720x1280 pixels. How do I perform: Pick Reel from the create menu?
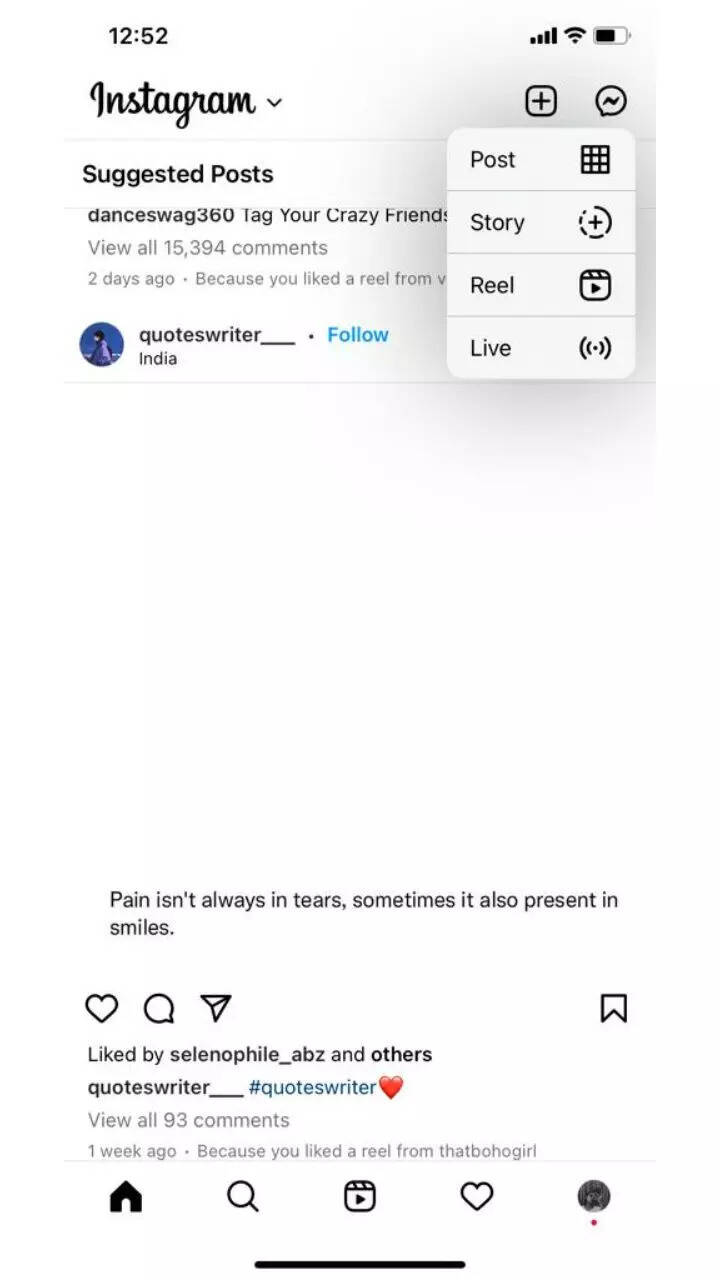tap(540, 285)
